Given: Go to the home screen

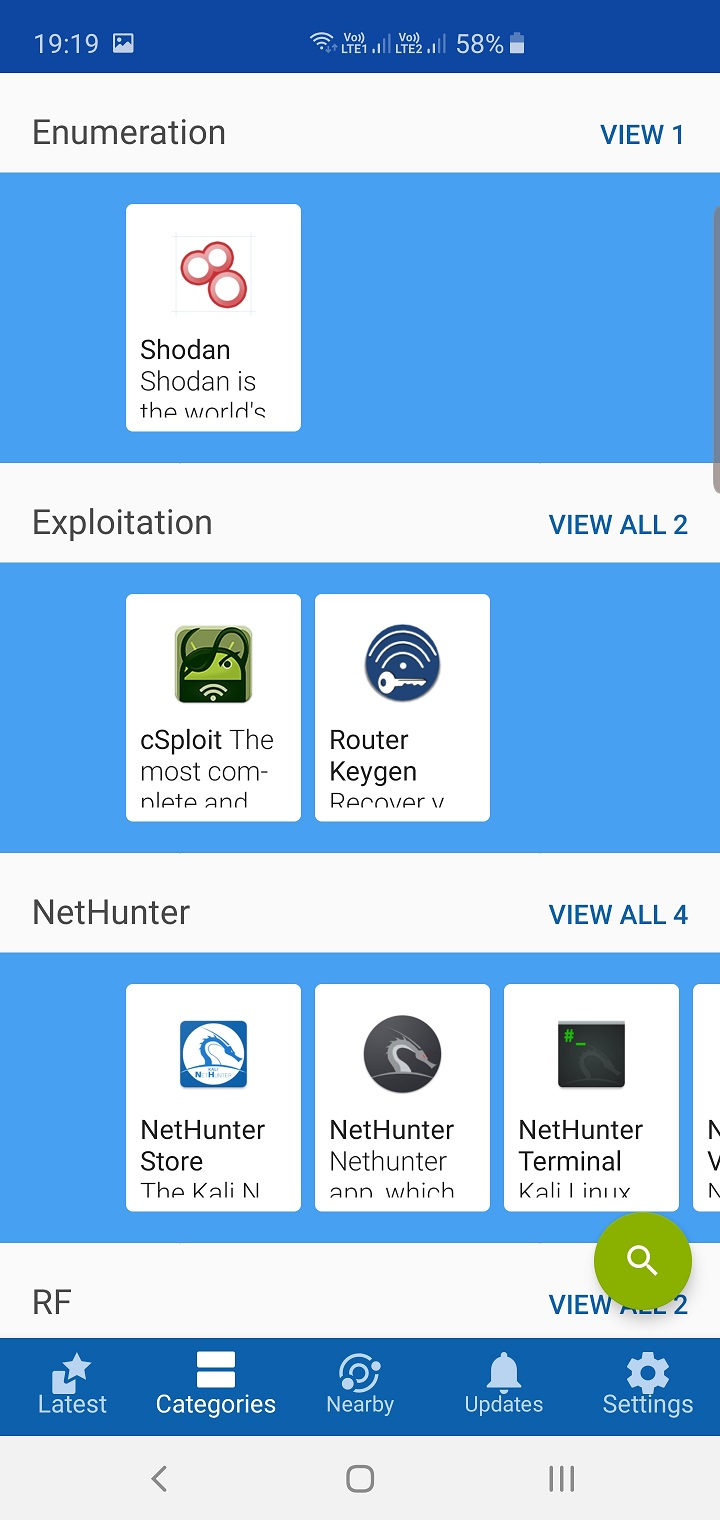Looking at the screenshot, I should coord(360,1479).
